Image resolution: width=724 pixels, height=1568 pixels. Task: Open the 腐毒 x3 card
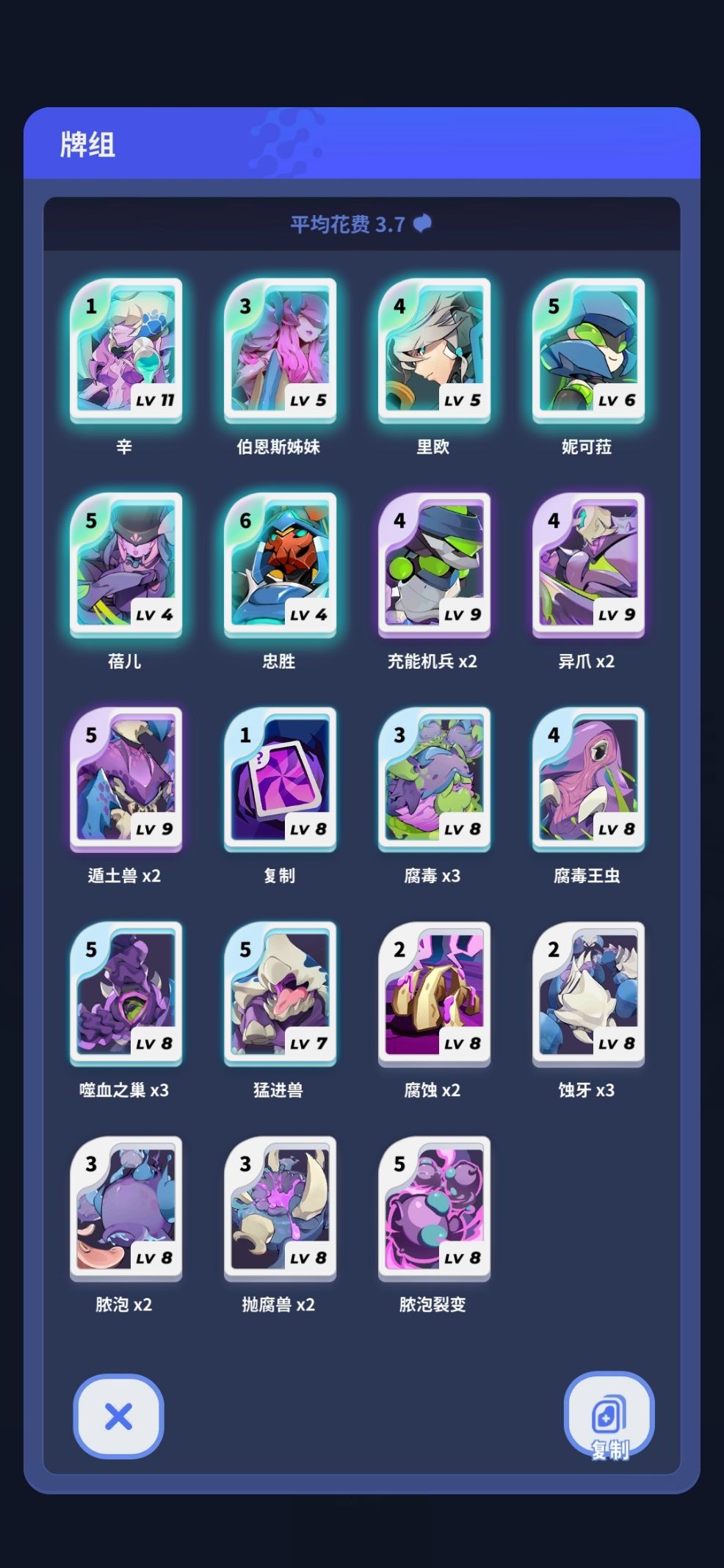click(x=434, y=779)
